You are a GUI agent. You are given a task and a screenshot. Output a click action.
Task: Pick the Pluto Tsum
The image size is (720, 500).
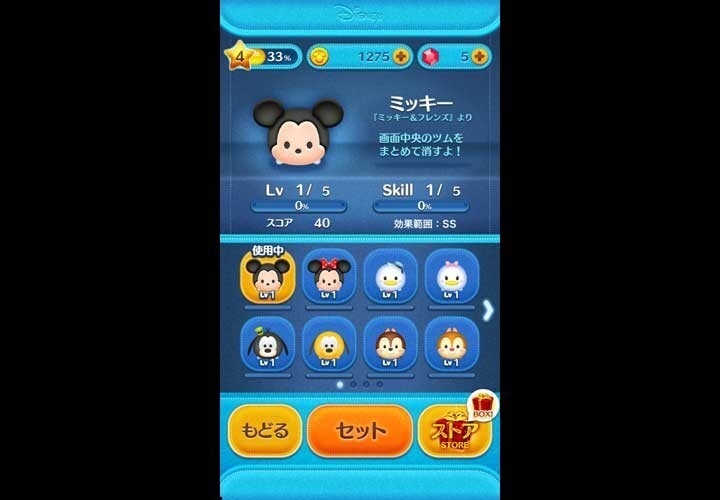tap(329, 344)
